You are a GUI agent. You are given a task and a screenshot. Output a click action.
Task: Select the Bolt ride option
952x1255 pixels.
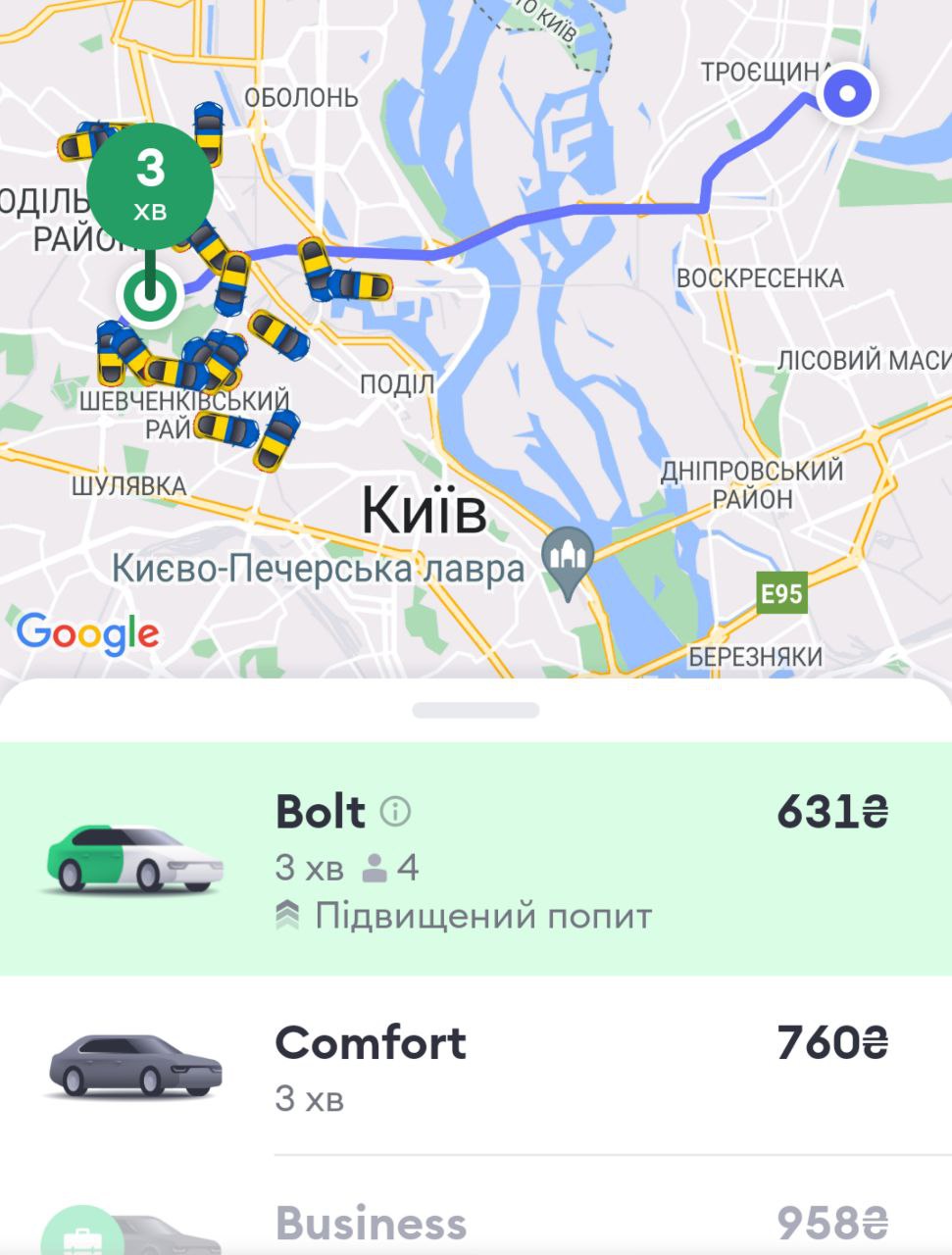point(476,859)
